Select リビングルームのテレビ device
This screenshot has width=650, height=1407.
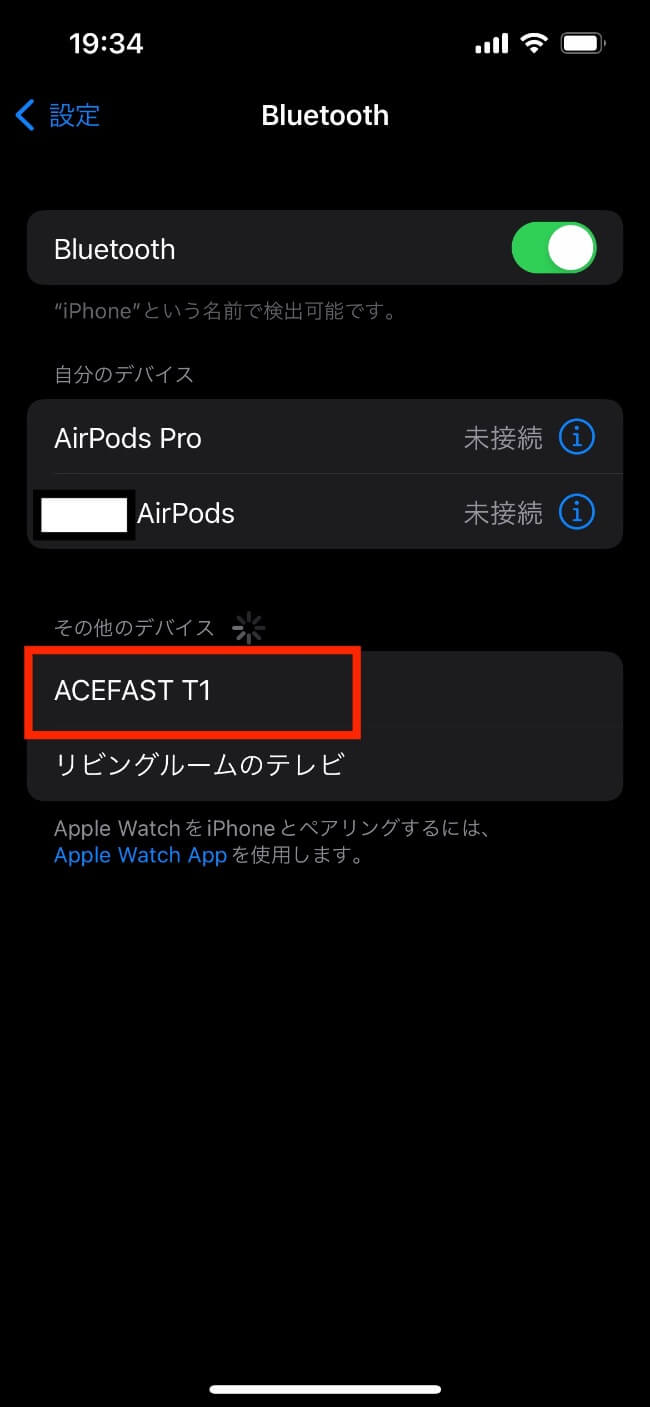click(x=325, y=764)
